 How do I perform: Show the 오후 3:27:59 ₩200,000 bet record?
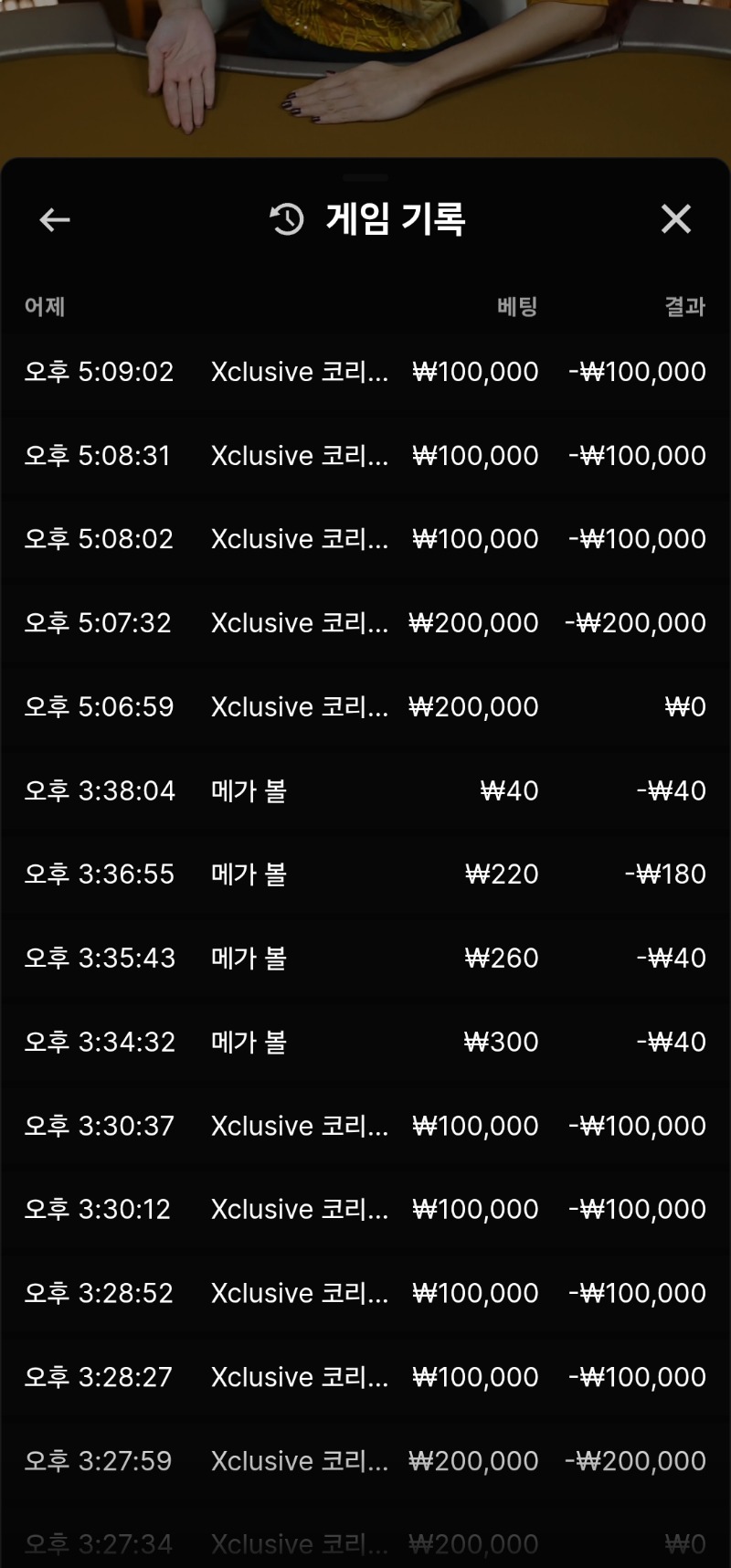[x=365, y=1461]
